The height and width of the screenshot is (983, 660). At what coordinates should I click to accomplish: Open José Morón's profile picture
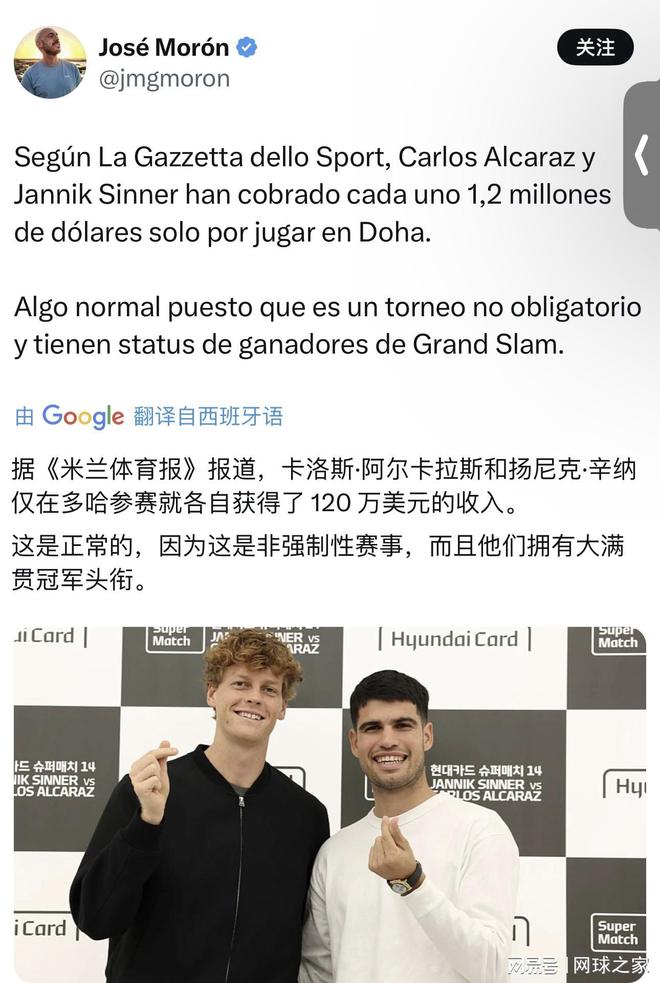click(x=49, y=62)
